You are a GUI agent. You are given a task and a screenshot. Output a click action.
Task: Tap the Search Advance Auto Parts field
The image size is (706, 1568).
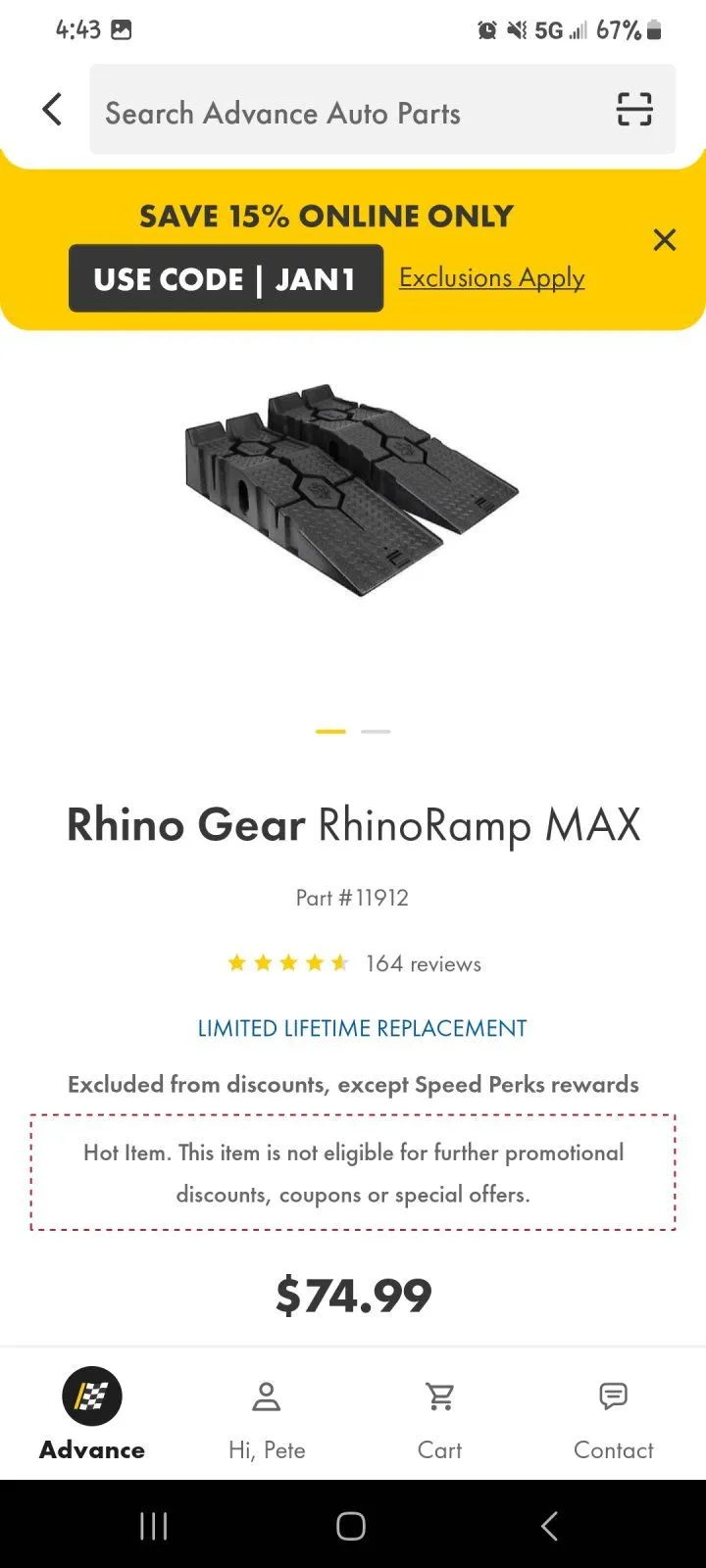[x=343, y=112]
